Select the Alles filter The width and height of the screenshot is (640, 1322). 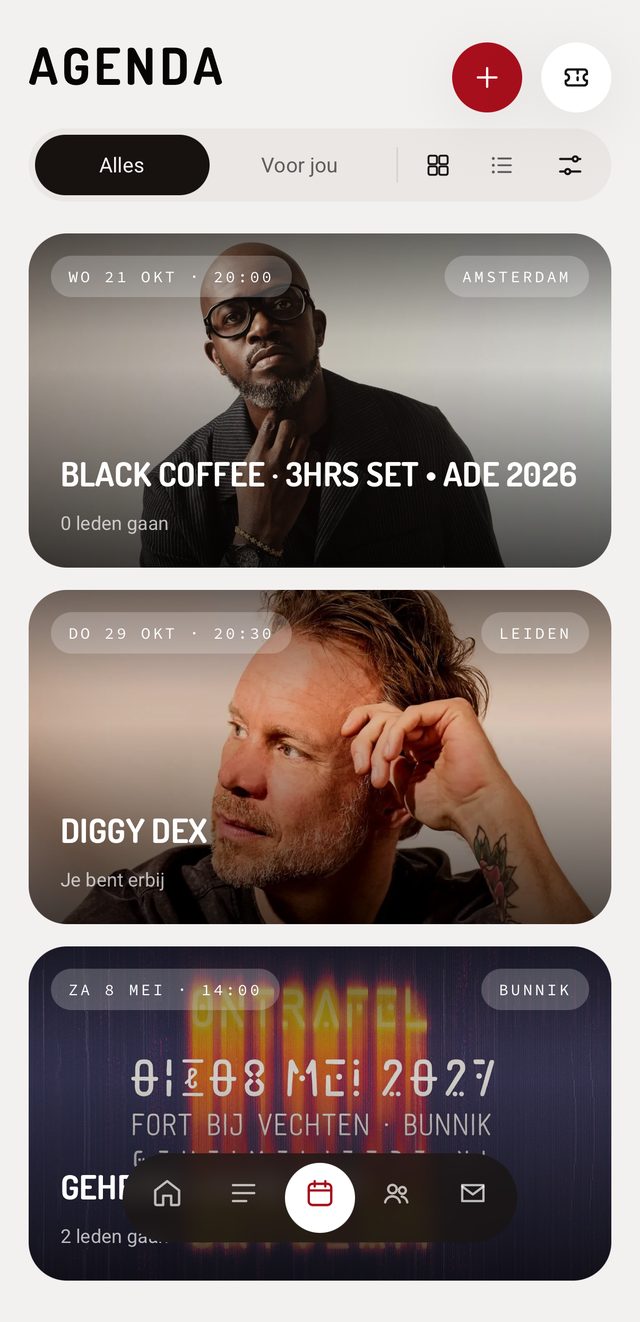pos(122,165)
